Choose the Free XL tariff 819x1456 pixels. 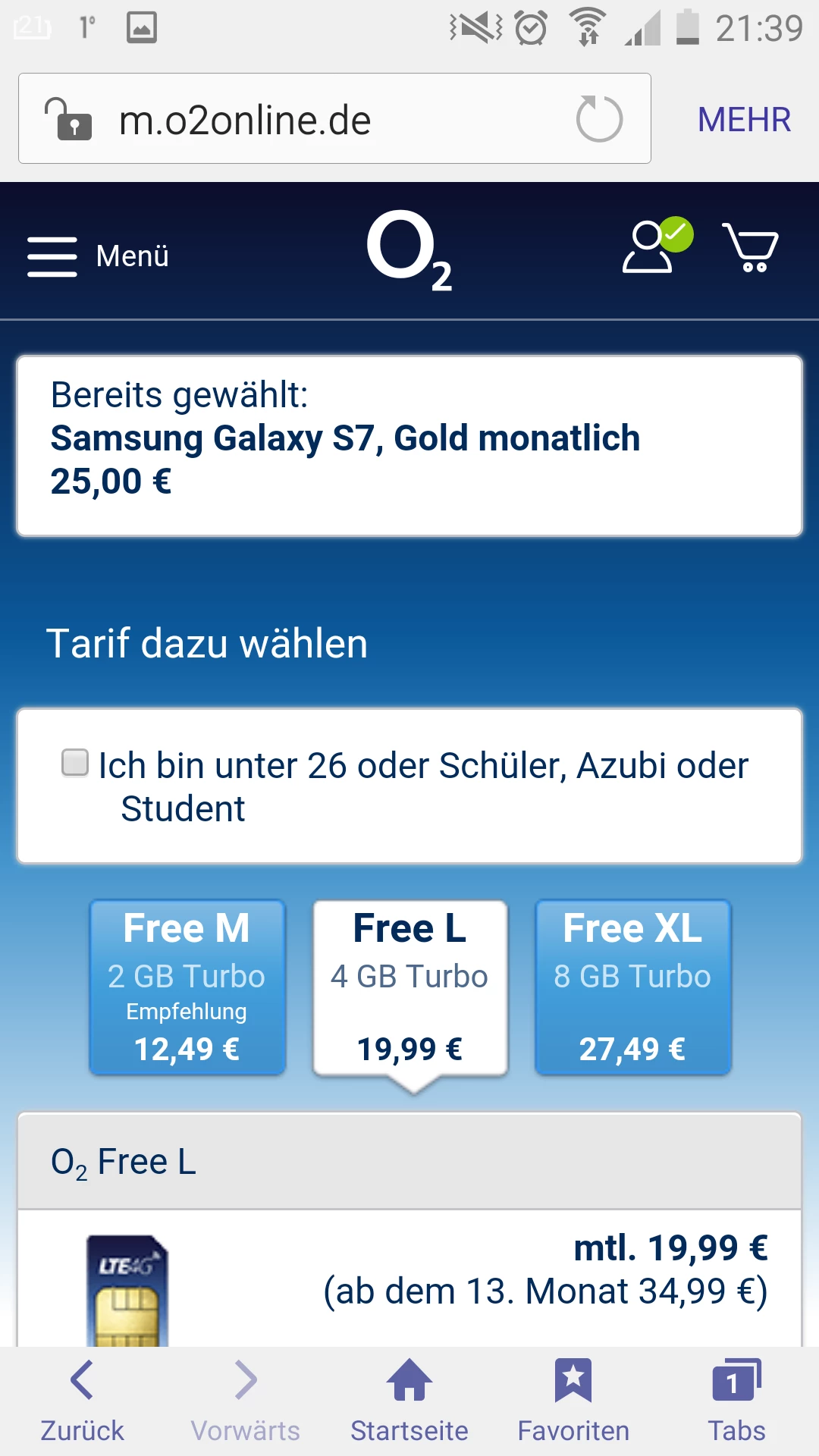(632, 987)
